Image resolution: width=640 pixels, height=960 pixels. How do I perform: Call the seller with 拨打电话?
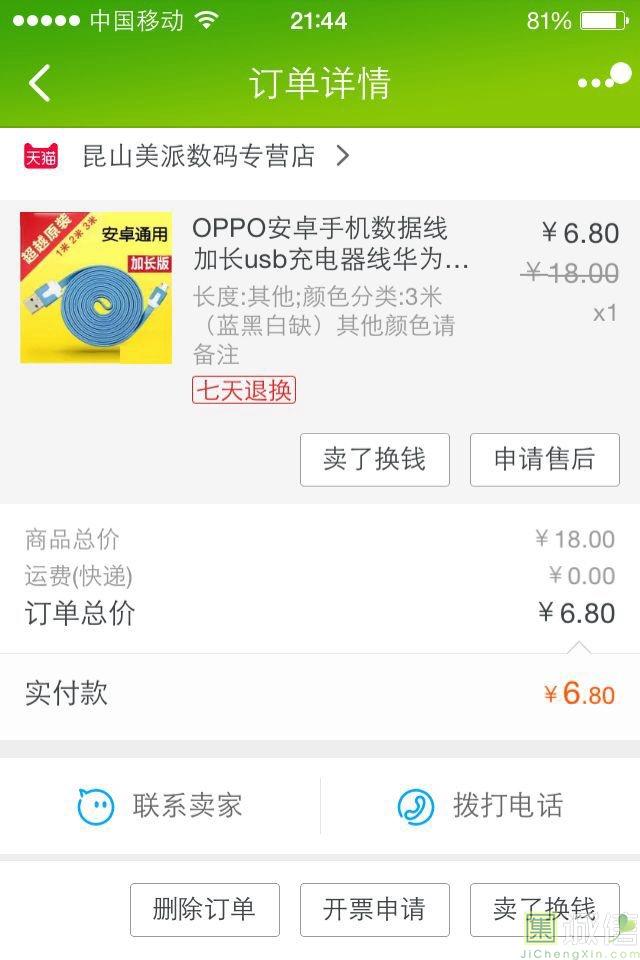point(480,805)
